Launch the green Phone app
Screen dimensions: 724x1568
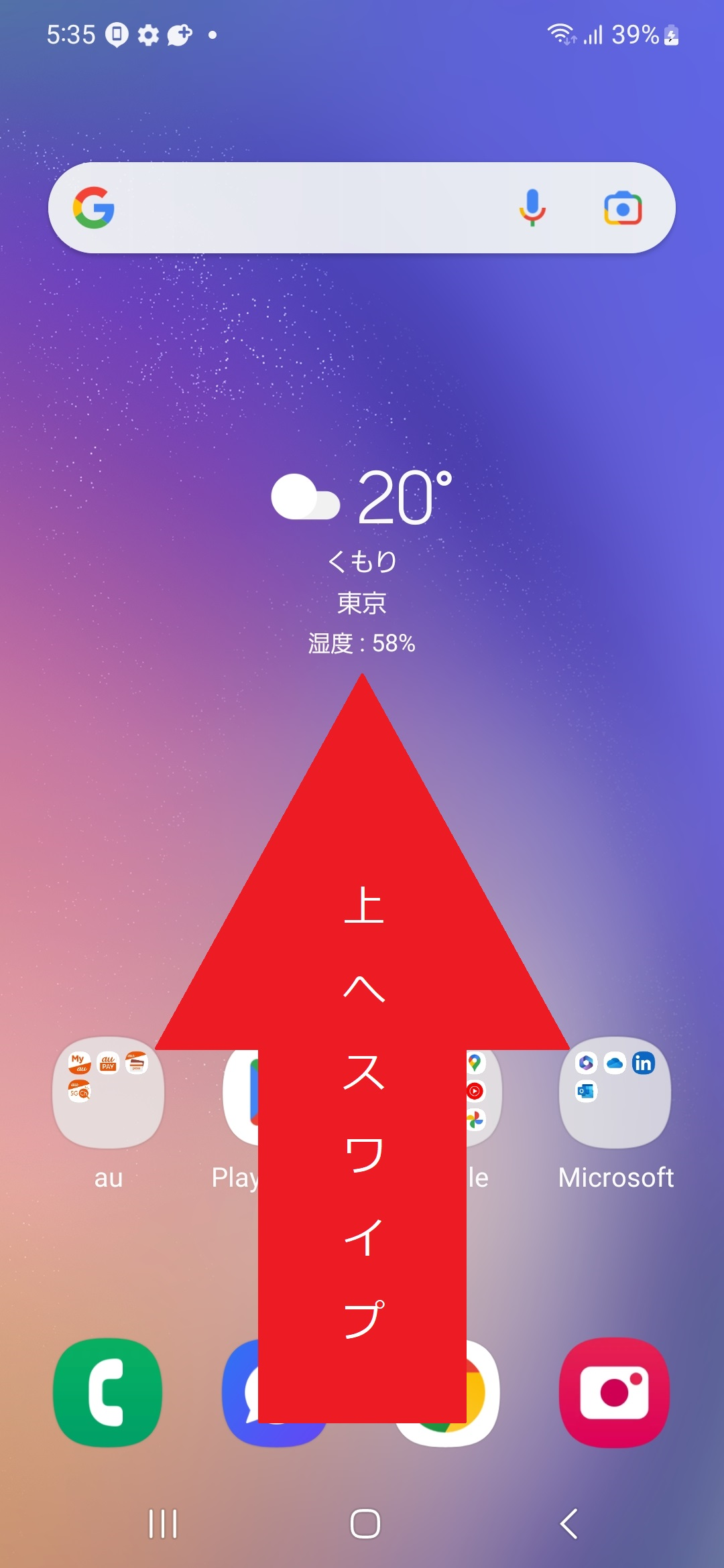pos(107,1394)
